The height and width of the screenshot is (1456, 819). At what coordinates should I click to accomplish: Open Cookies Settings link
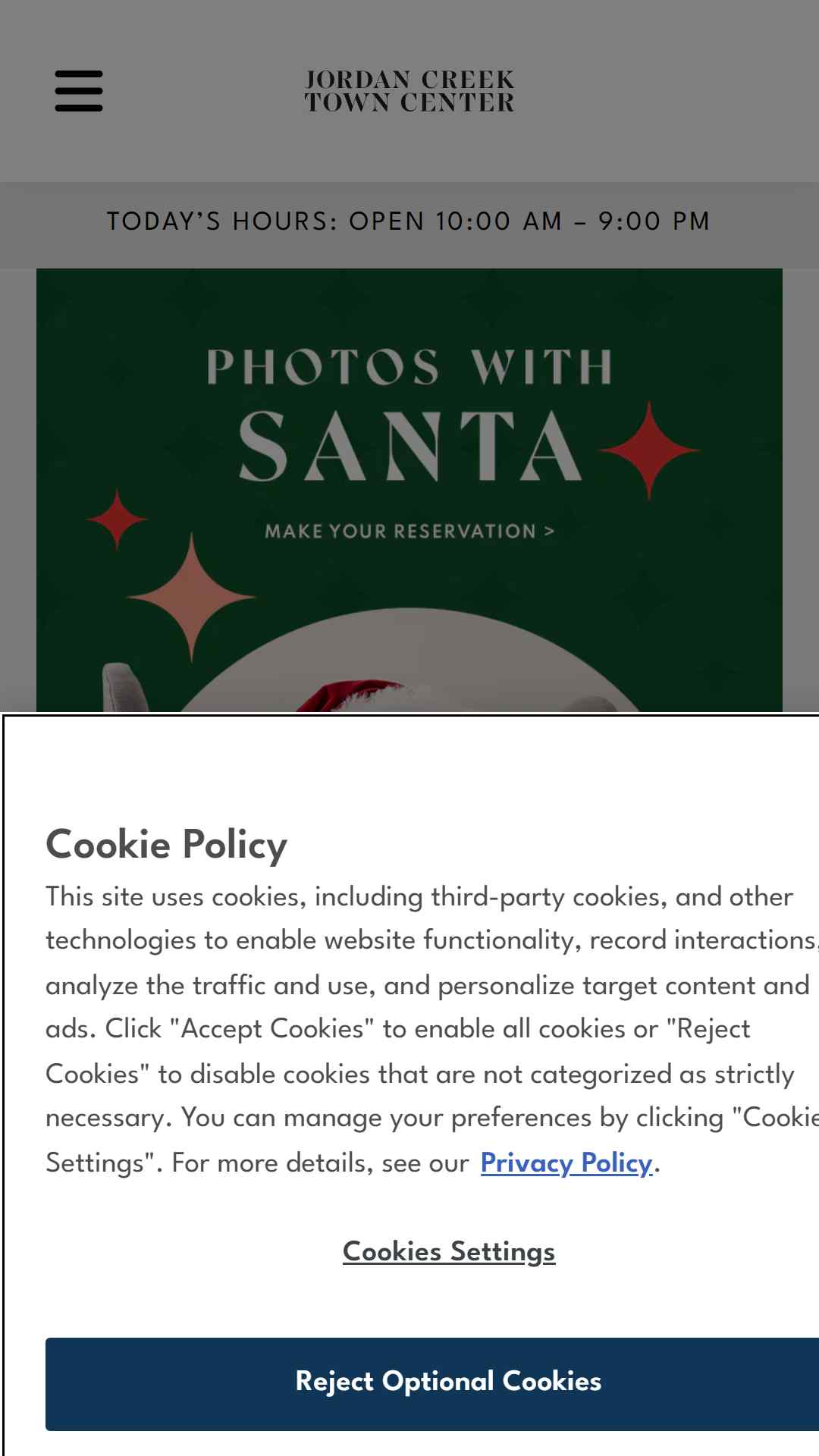click(x=449, y=1251)
